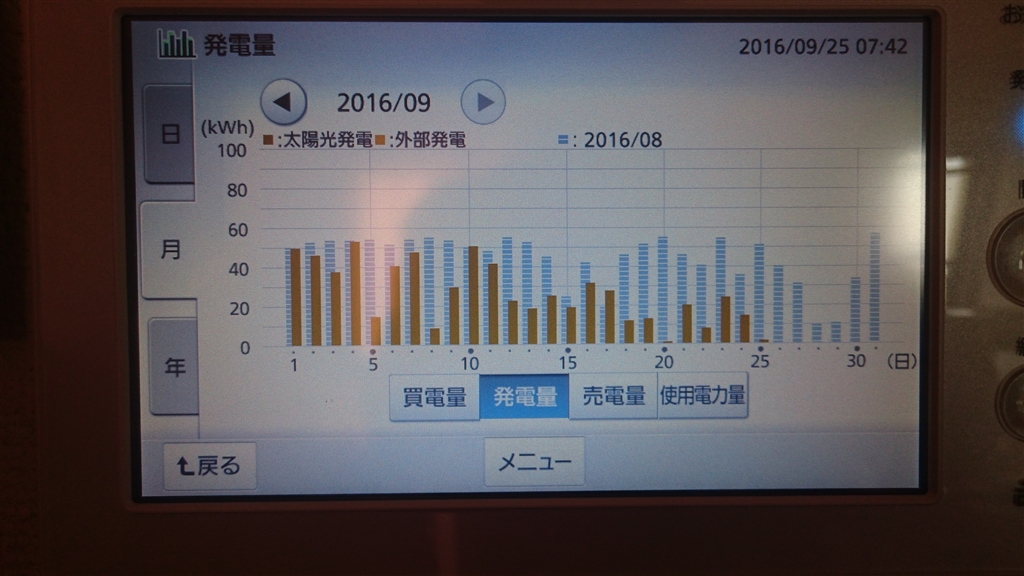Select the 発電量 generation graph
Image resolution: width=1024 pixels, height=576 pixels.
tap(524, 397)
